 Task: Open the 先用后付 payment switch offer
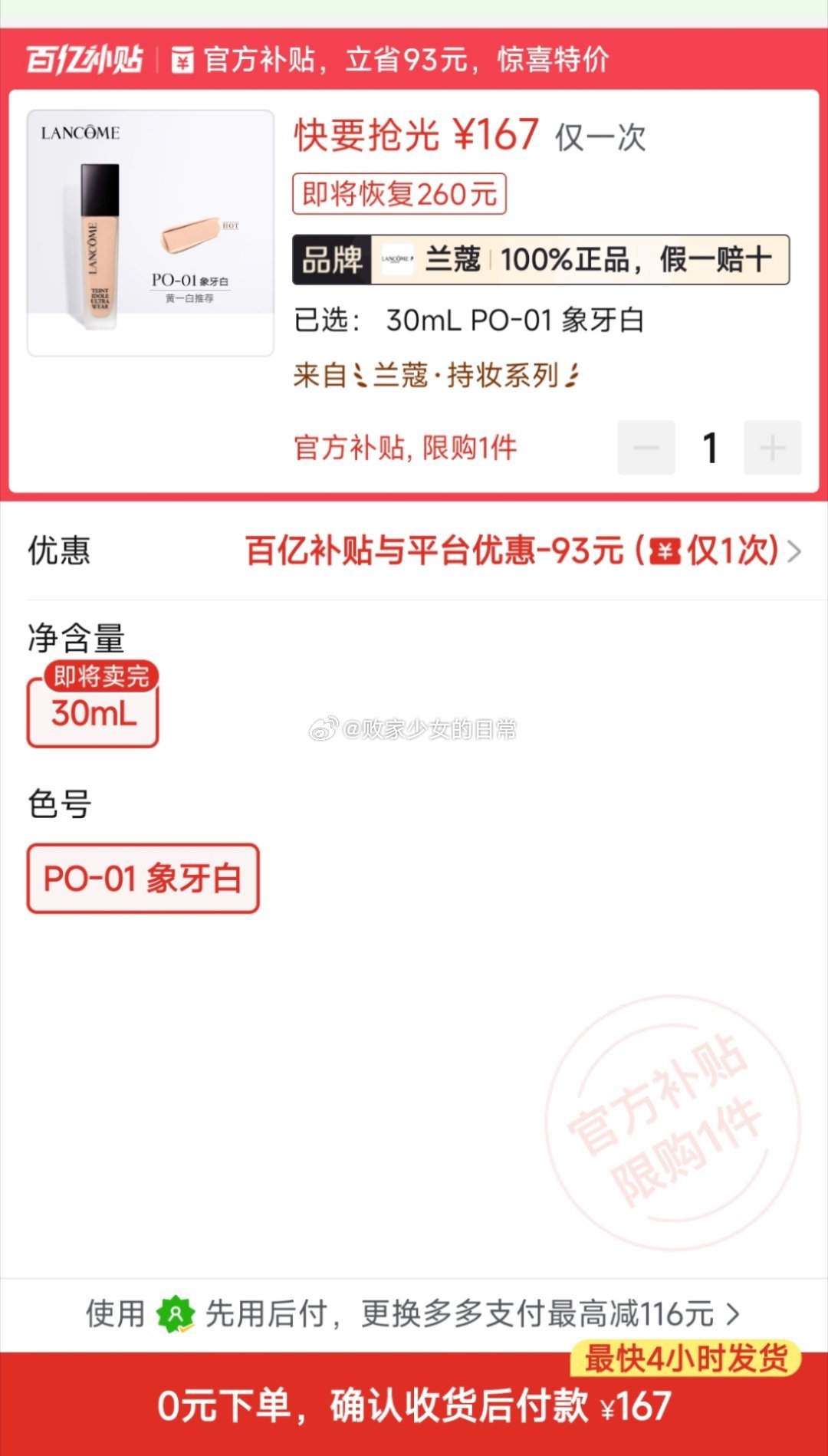coord(414,1314)
